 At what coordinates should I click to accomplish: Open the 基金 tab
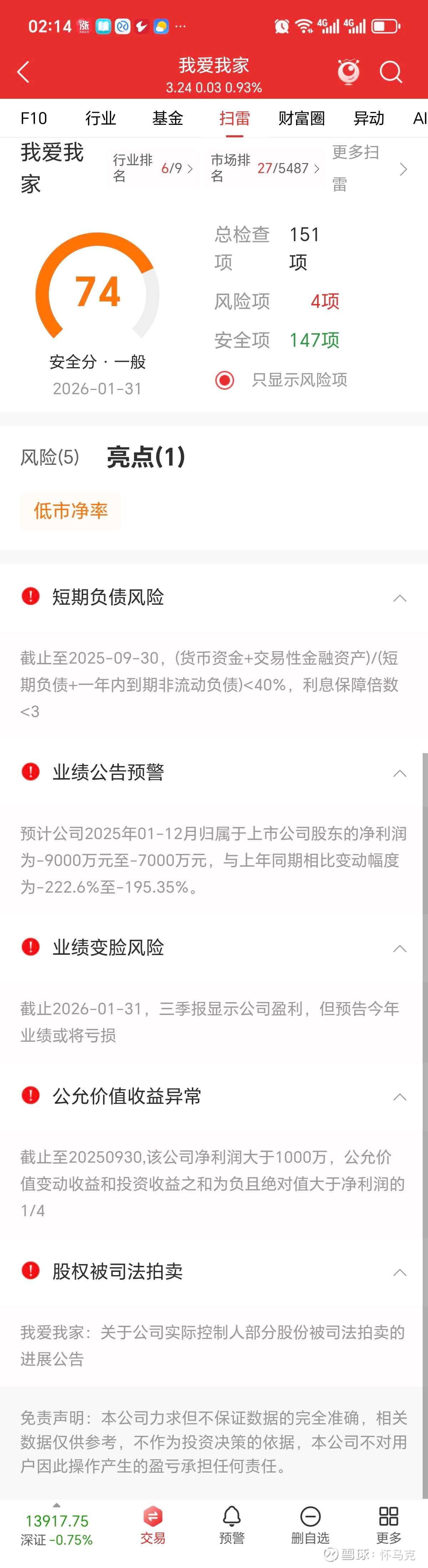click(x=167, y=118)
